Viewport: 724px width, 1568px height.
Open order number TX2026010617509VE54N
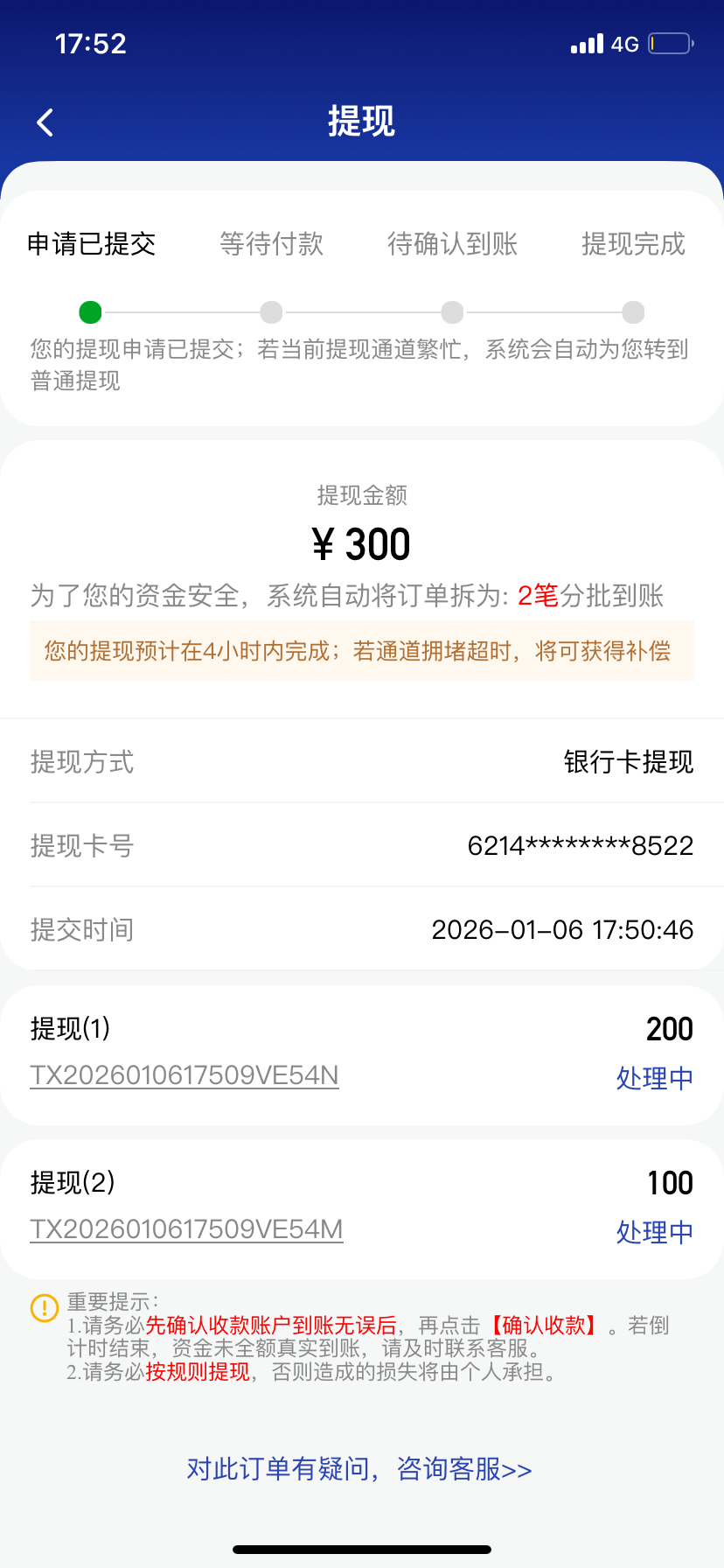[184, 1075]
